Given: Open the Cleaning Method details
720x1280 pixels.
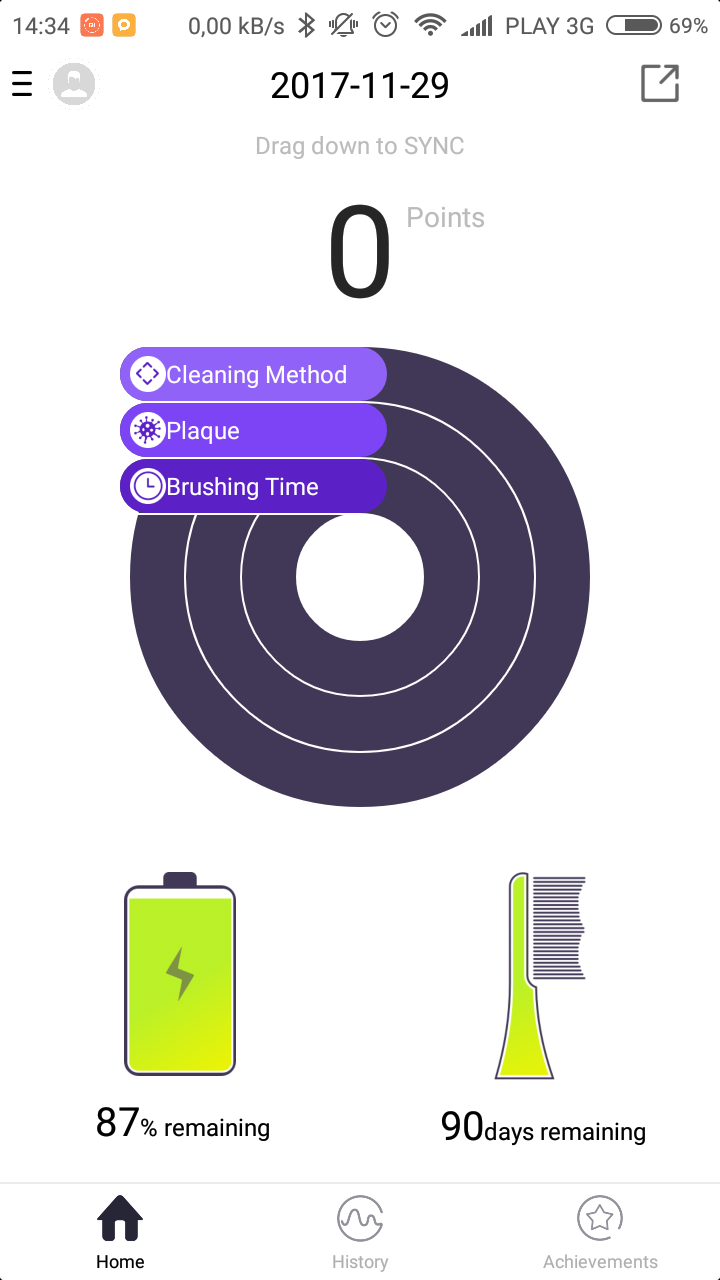Looking at the screenshot, I should 253,375.
